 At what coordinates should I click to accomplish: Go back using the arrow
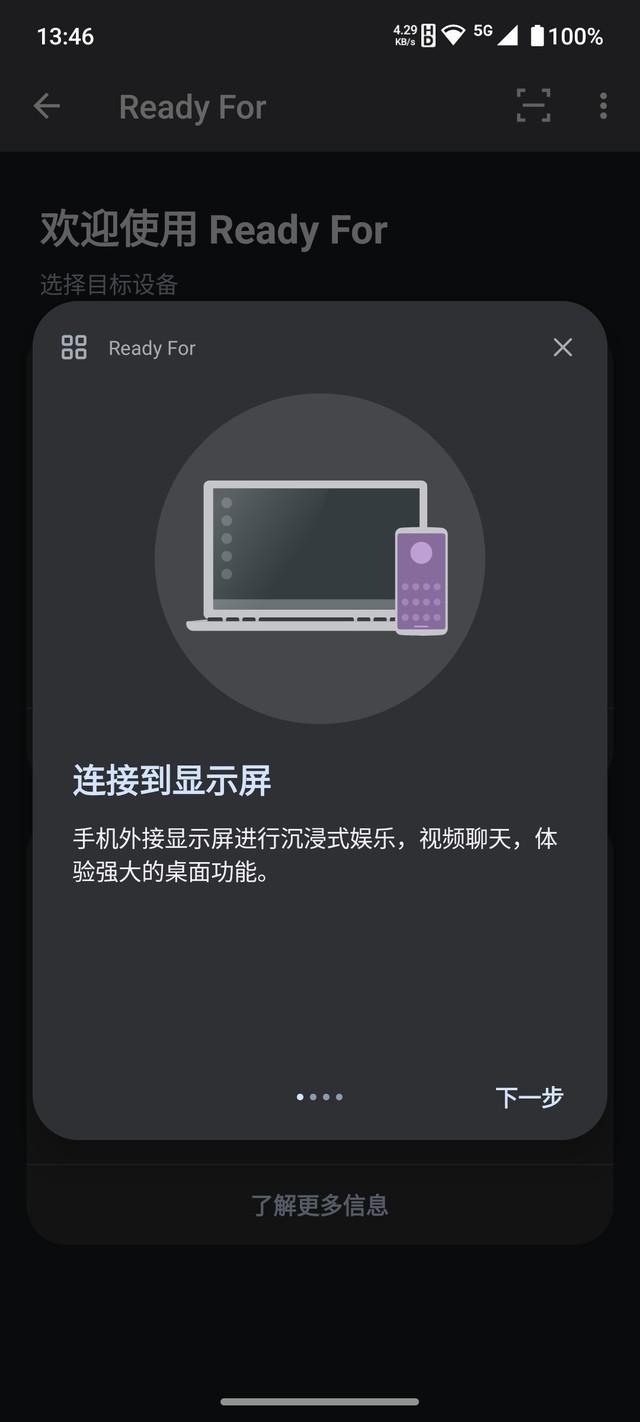pos(47,106)
